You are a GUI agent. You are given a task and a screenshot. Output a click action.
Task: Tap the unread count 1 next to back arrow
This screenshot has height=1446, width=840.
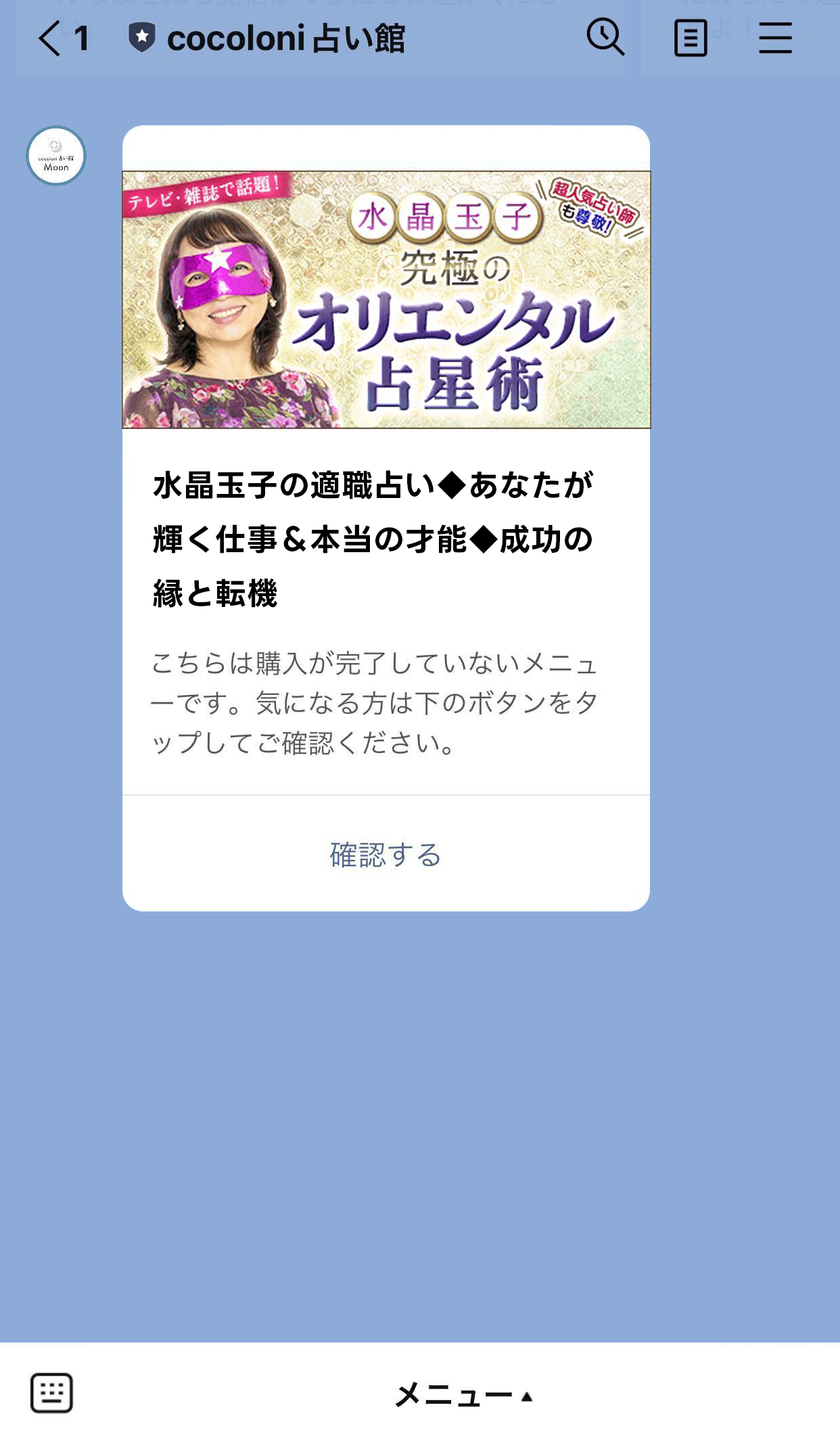(81, 39)
